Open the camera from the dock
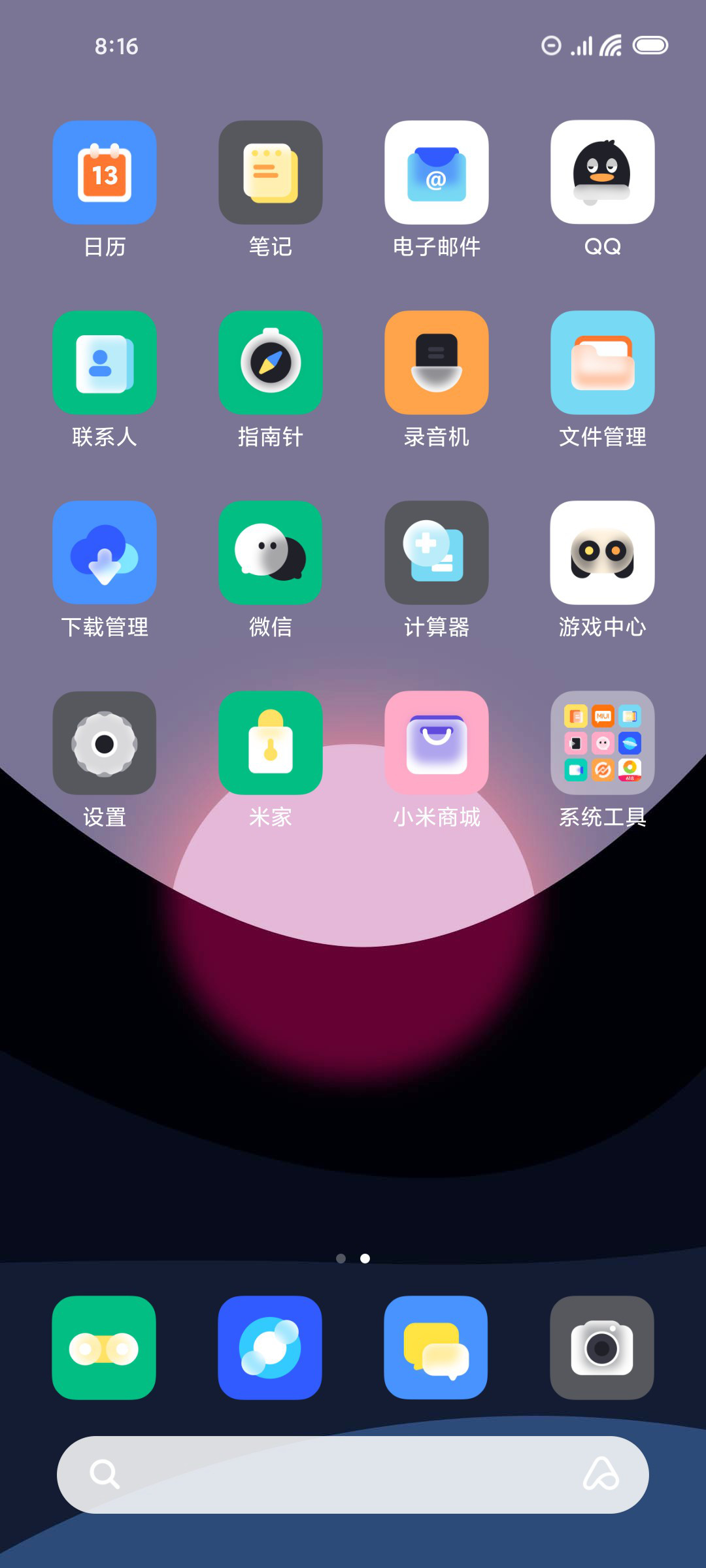 pyautogui.click(x=602, y=1348)
